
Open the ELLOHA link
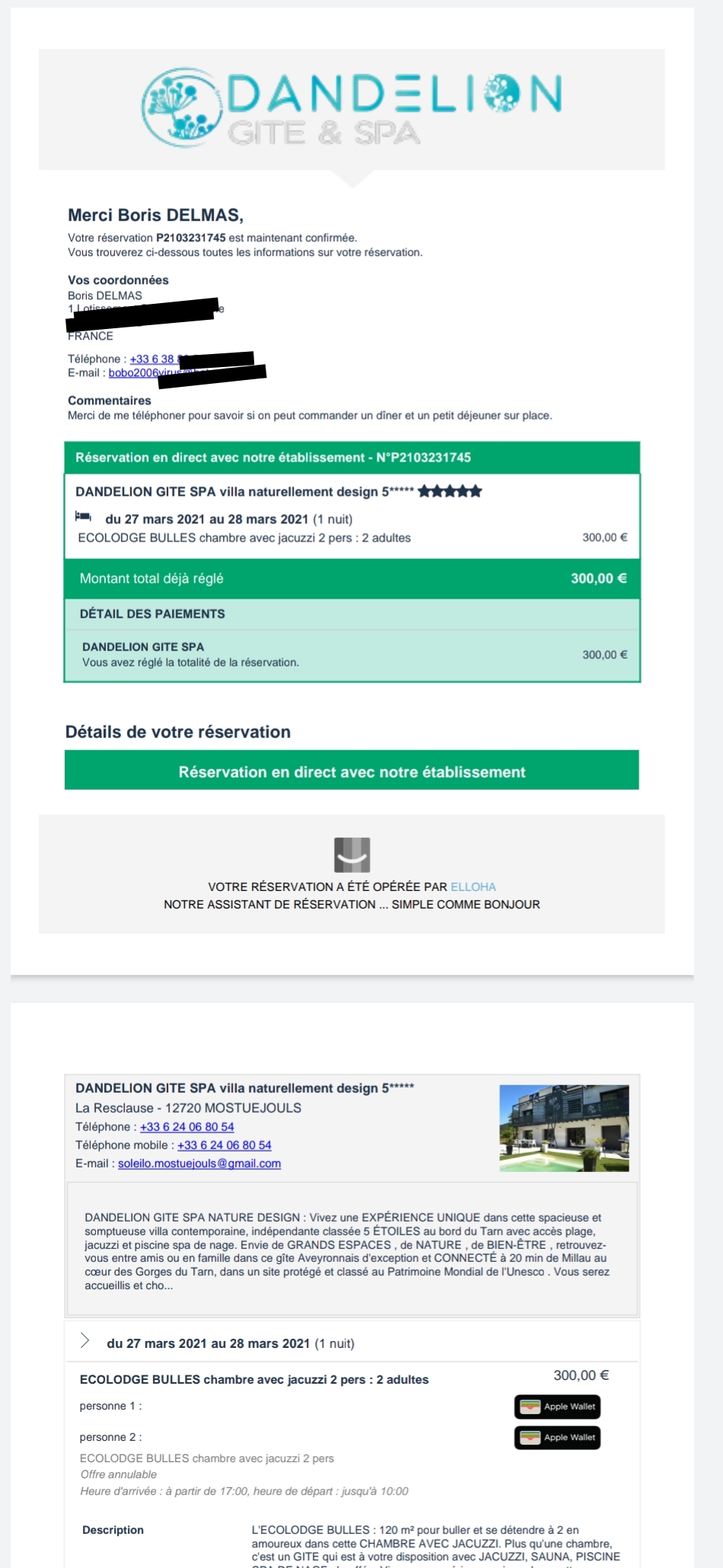tap(473, 886)
